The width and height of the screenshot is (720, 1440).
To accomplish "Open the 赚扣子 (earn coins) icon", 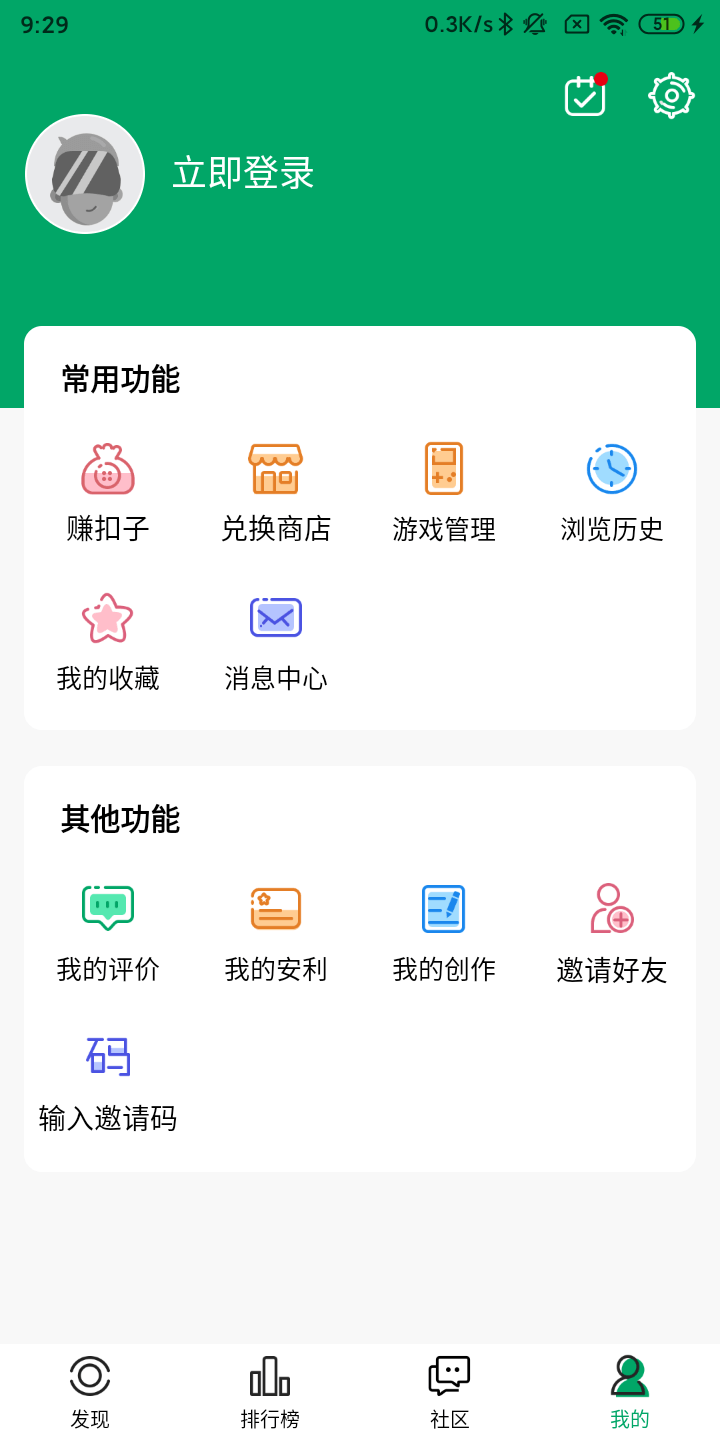I will click(106, 488).
